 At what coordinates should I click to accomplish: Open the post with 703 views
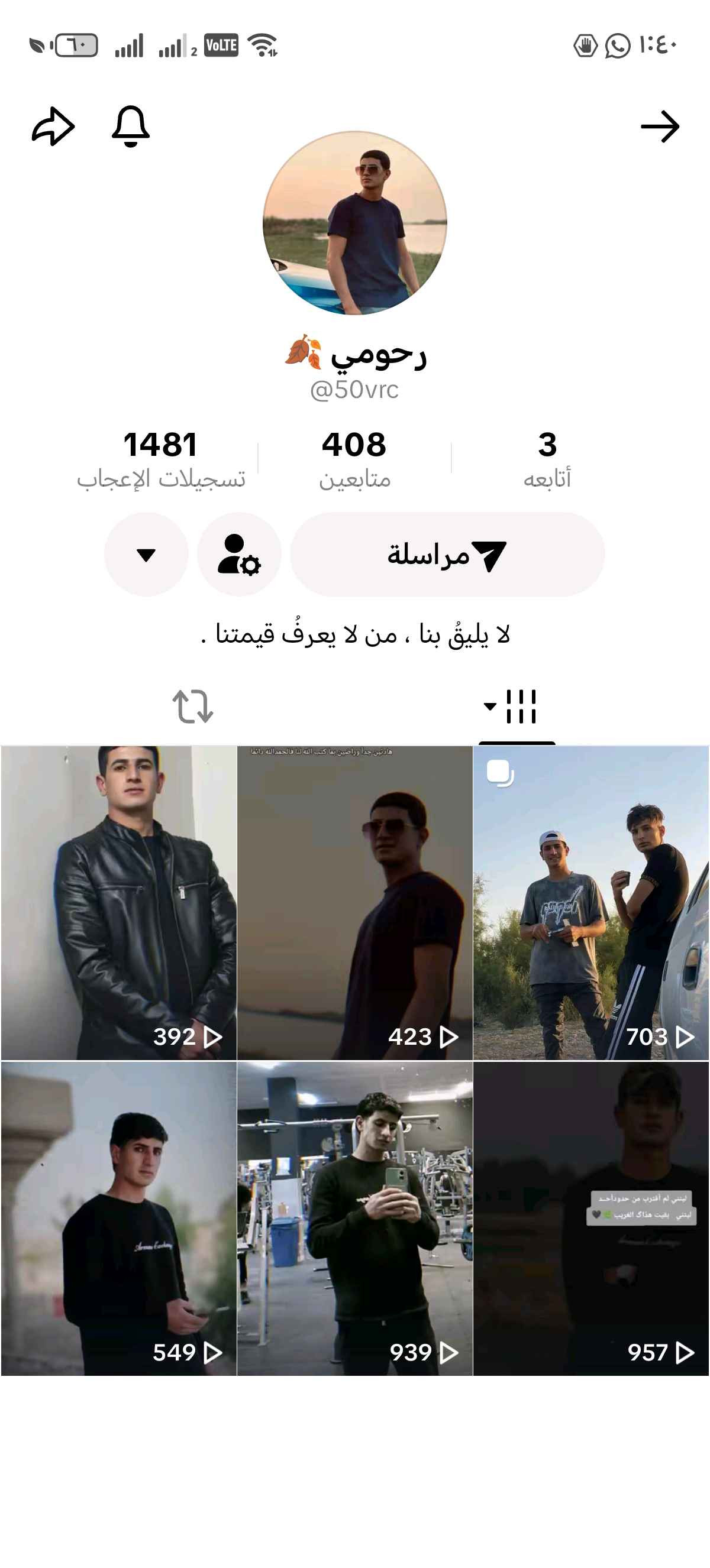(x=590, y=903)
